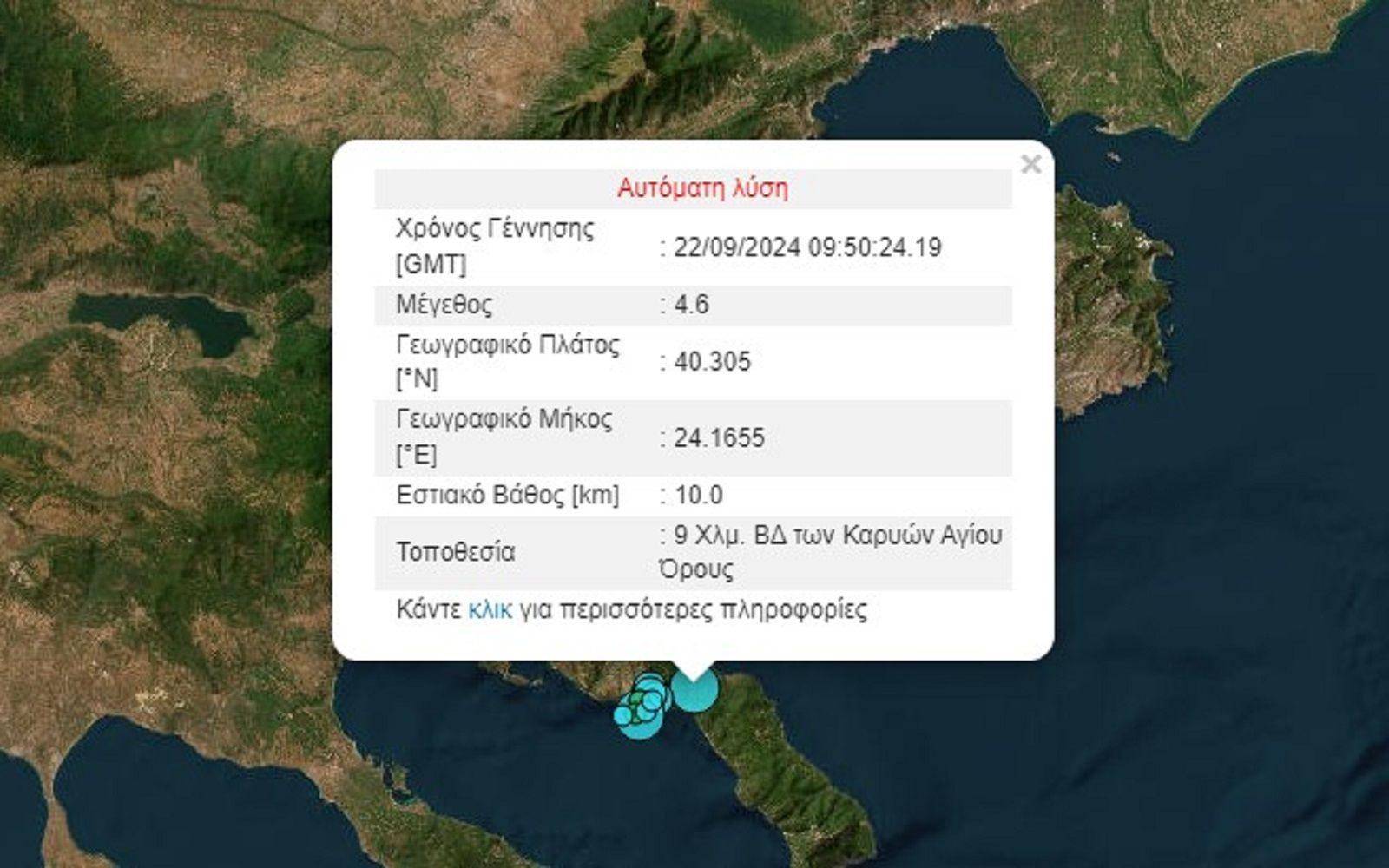Close the earthquake info popup
1389x868 pixels.
[x=1030, y=164]
